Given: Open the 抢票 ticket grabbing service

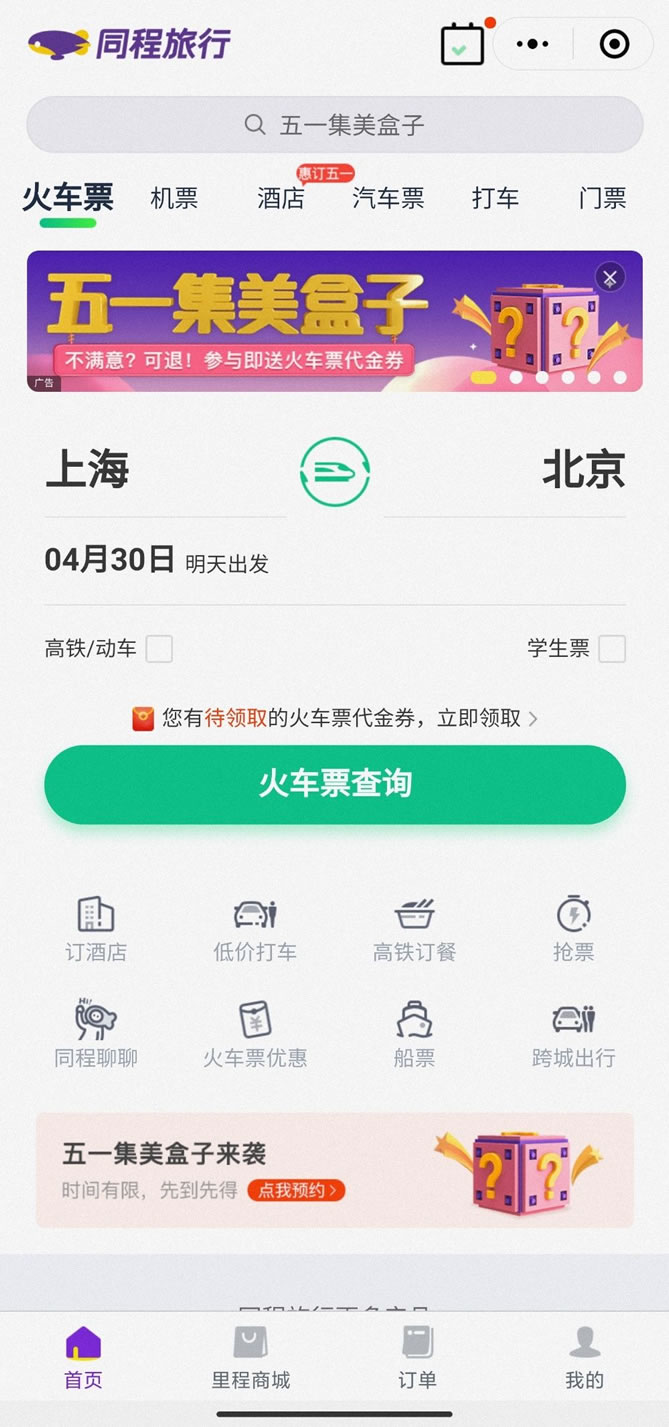Looking at the screenshot, I should click(x=574, y=929).
